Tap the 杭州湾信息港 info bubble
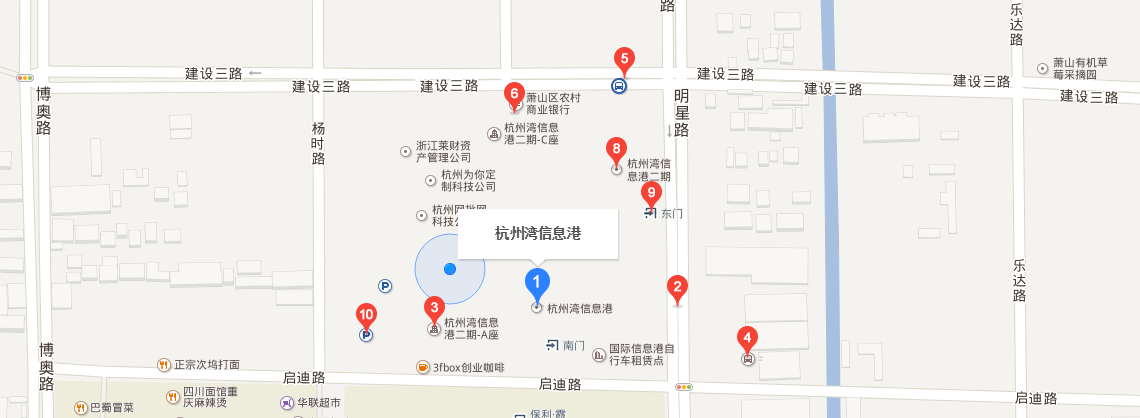1140x418 pixels. 538,234
